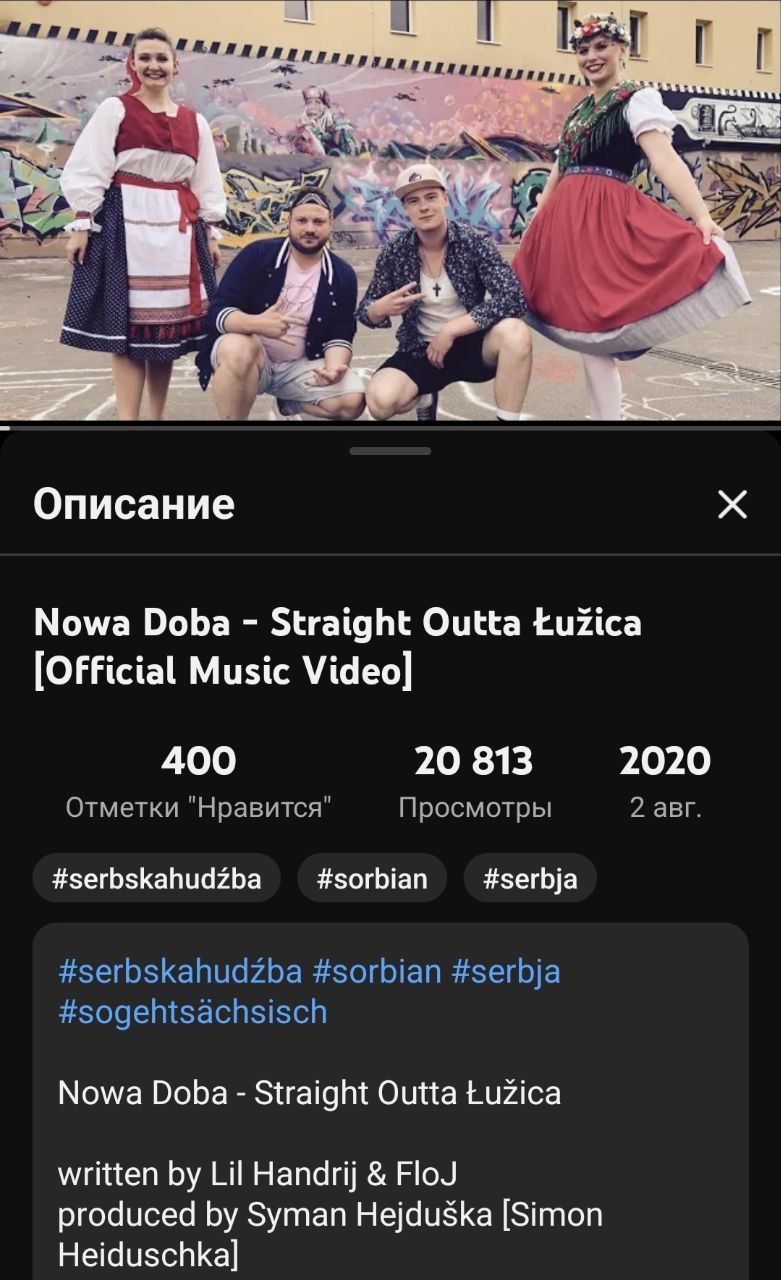Close the Описание description panel
The height and width of the screenshot is (1280, 781).
732,505
